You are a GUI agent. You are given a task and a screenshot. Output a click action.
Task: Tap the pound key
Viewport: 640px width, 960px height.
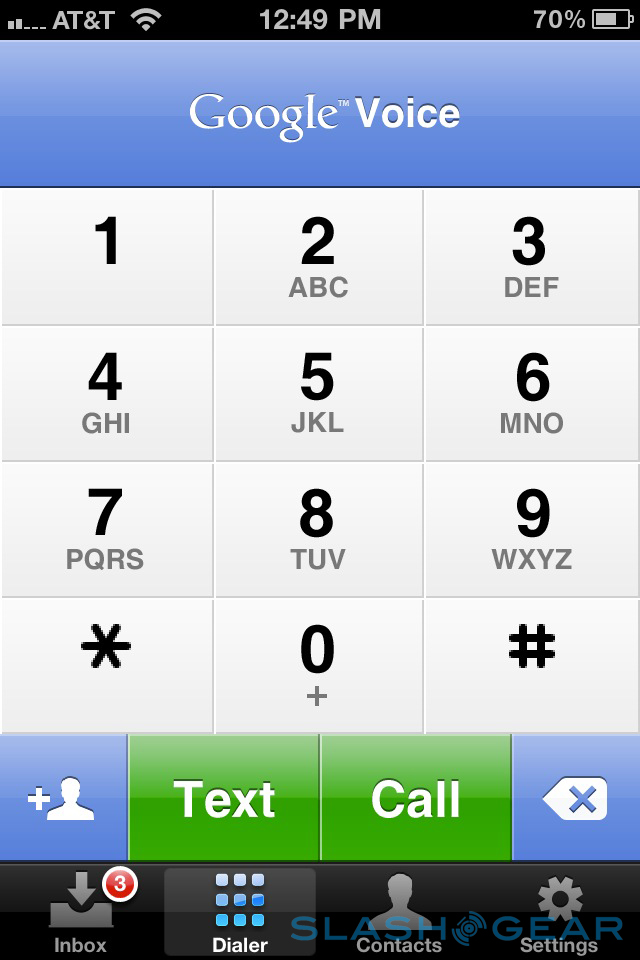(x=531, y=665)
